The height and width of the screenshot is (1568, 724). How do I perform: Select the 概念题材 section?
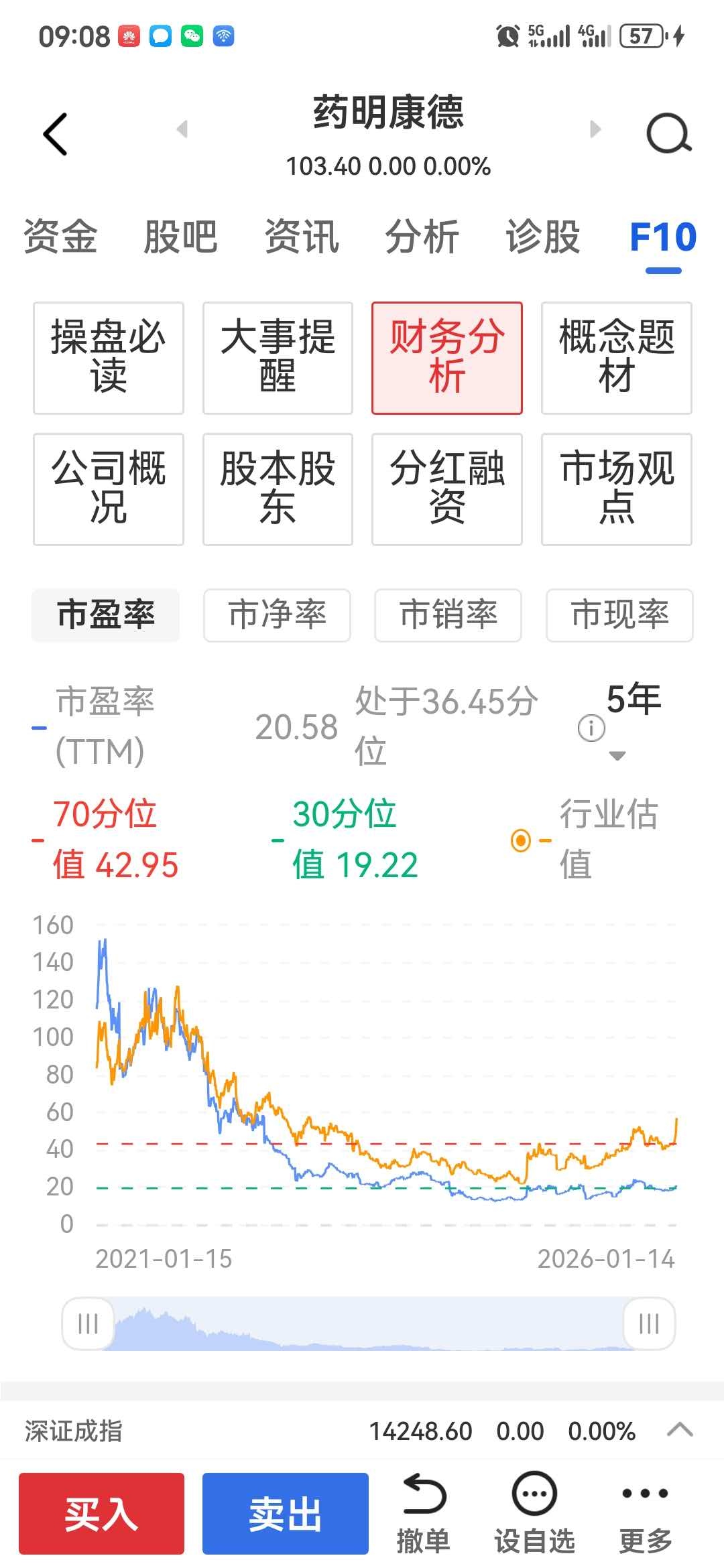click(616, 358)
